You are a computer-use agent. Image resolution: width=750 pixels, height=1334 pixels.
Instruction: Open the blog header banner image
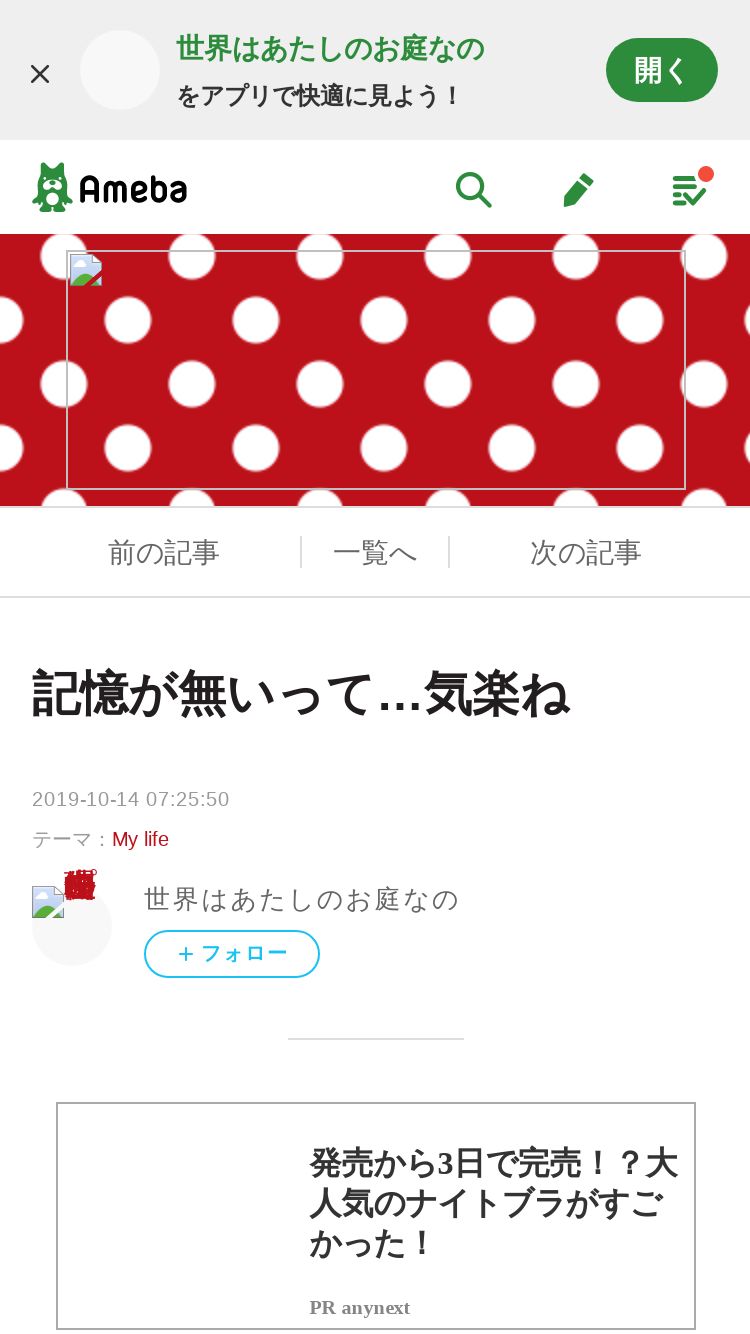(376, 370)
